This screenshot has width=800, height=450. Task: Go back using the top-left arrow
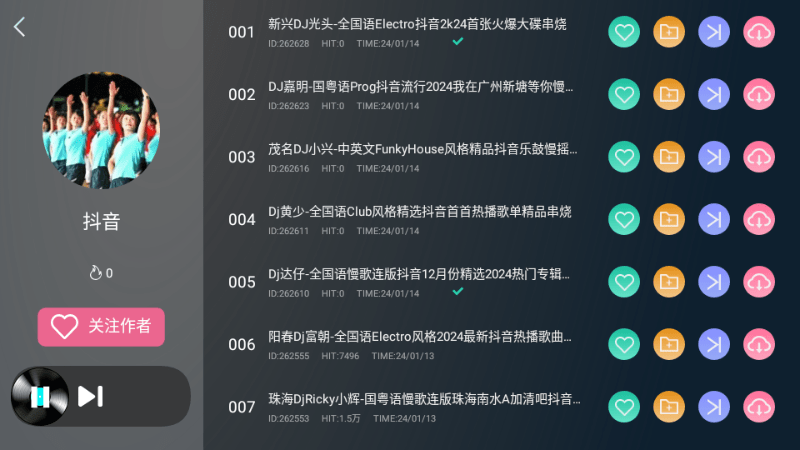[20, 27]
